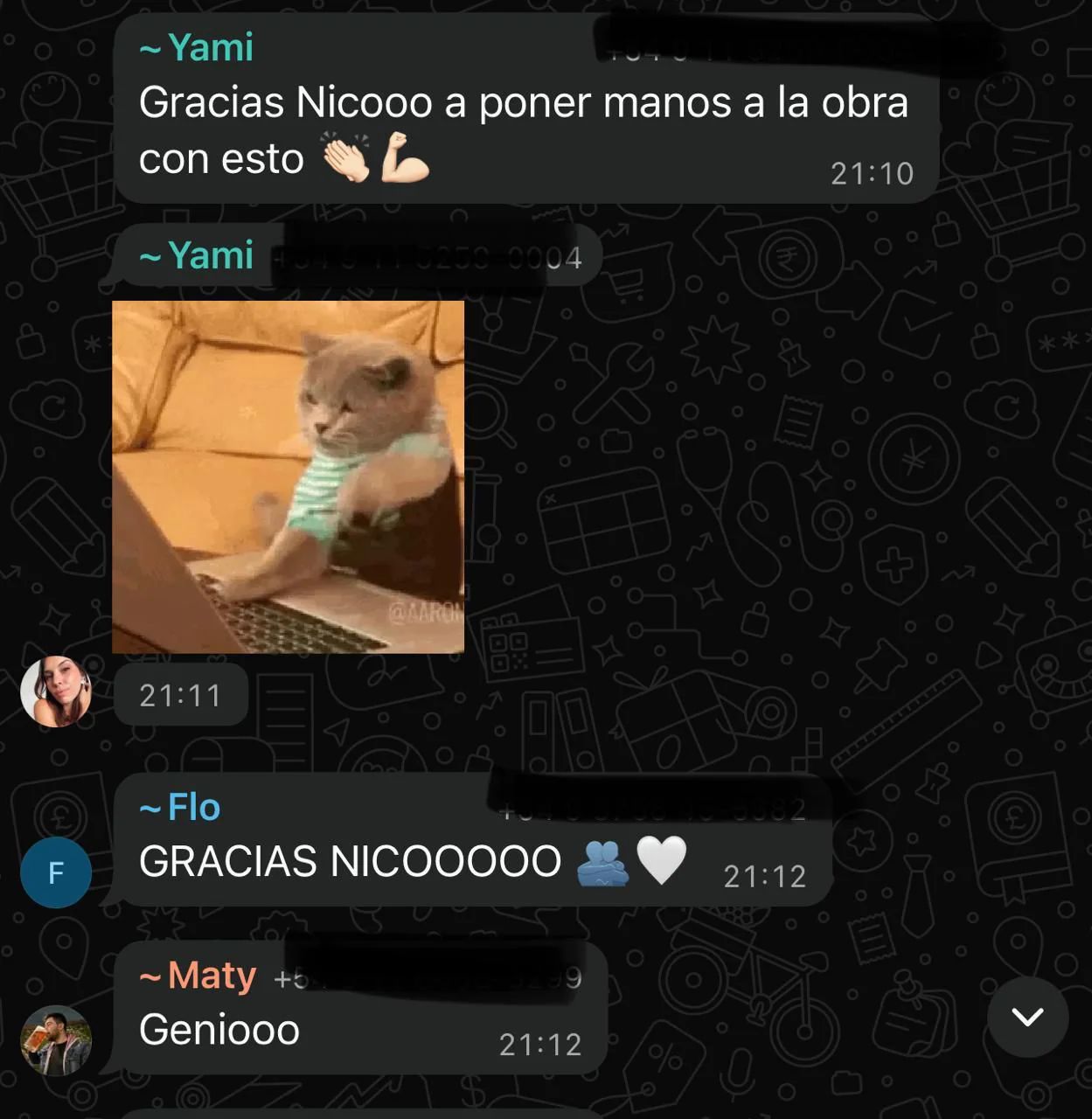Image resolution: width=1092 pixels, height=1119 pixels.
Task: Open Yami's profile picture
Action: click(x=56, y=692)
